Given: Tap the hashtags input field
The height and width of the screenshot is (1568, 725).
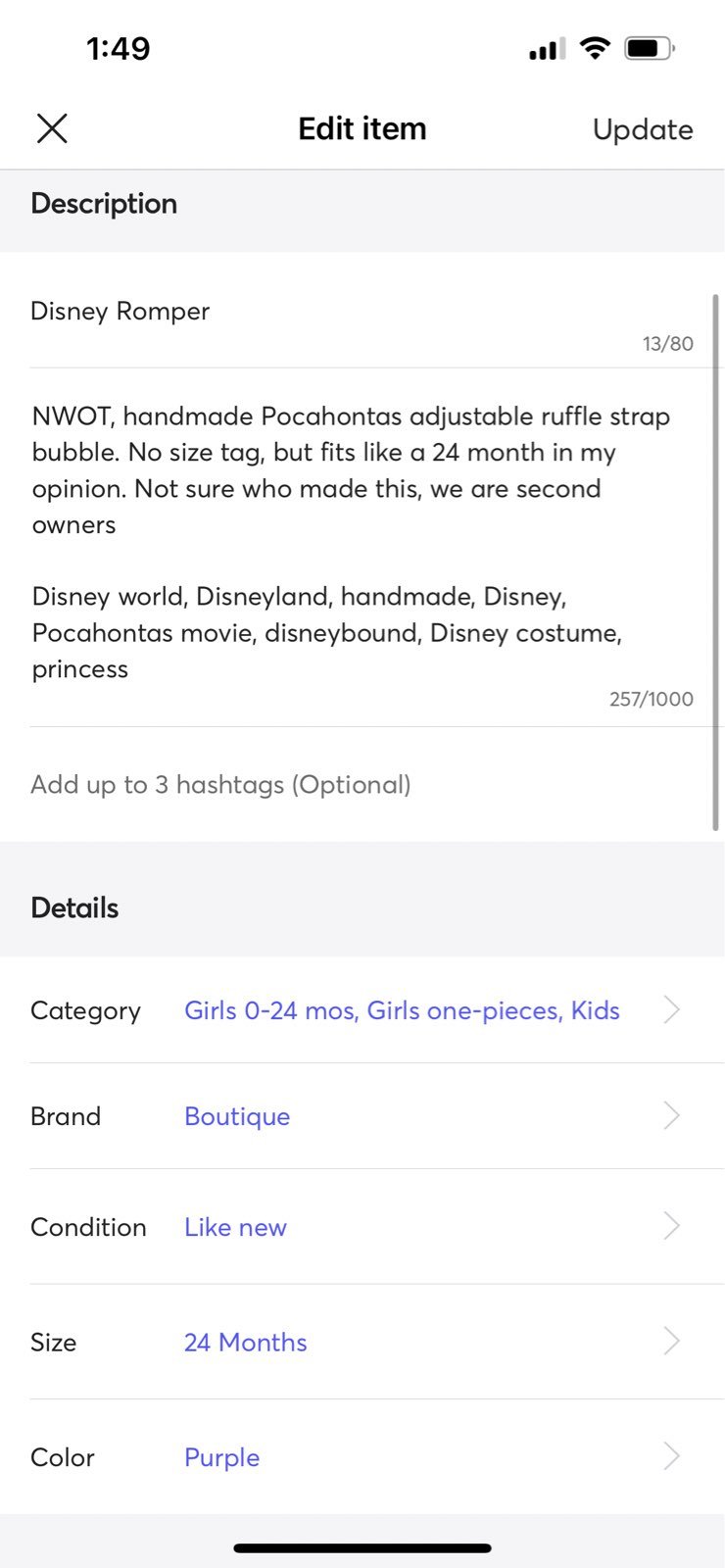Looking at the screenshot, I should tap(362, 784).
